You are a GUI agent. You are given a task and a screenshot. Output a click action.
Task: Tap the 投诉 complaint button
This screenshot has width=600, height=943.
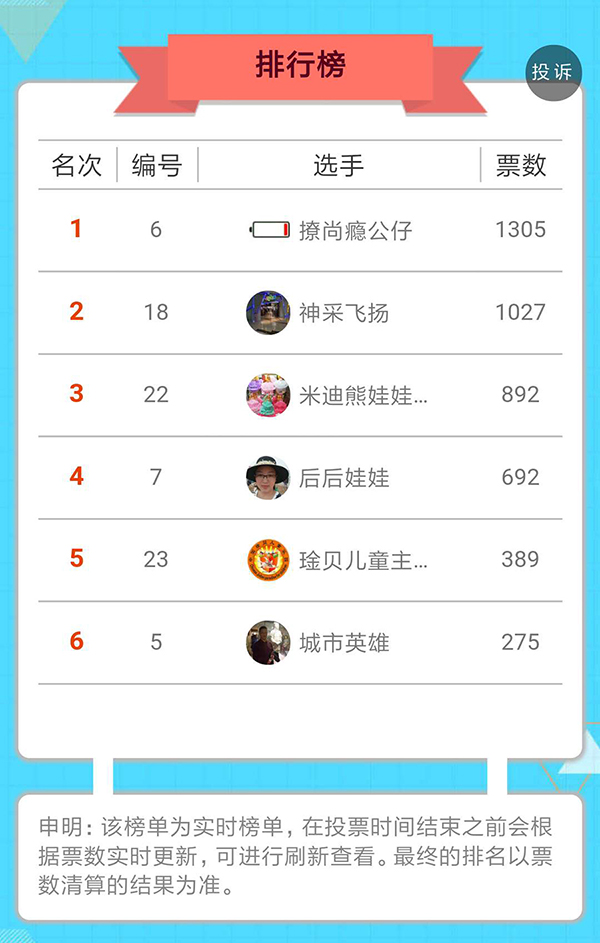[553, 73]
